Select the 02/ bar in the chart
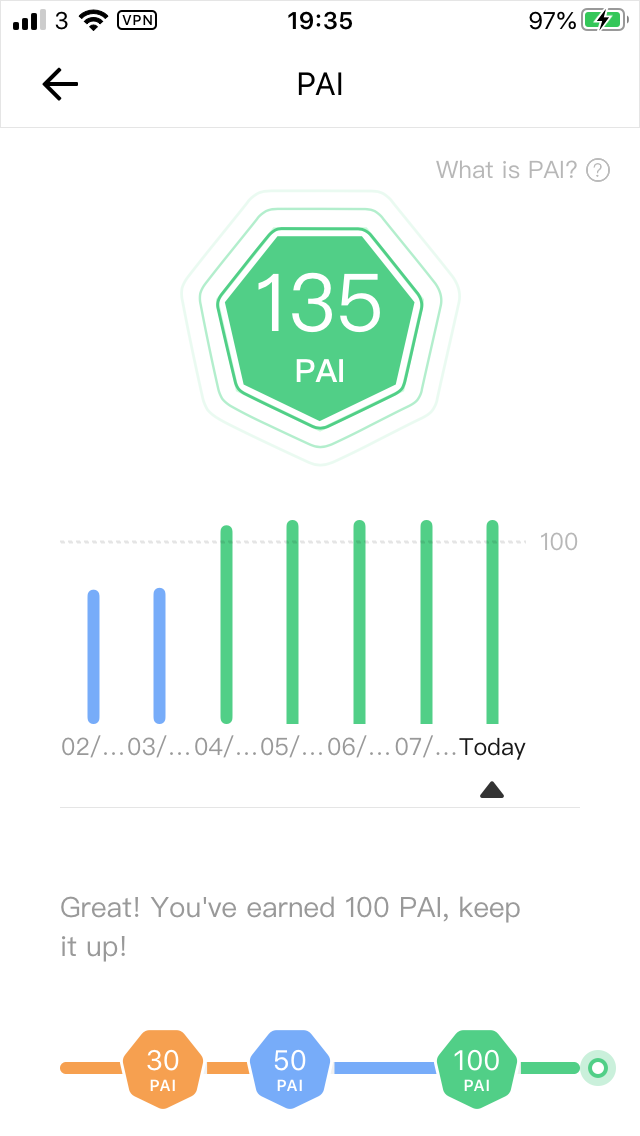 (93, 656)
